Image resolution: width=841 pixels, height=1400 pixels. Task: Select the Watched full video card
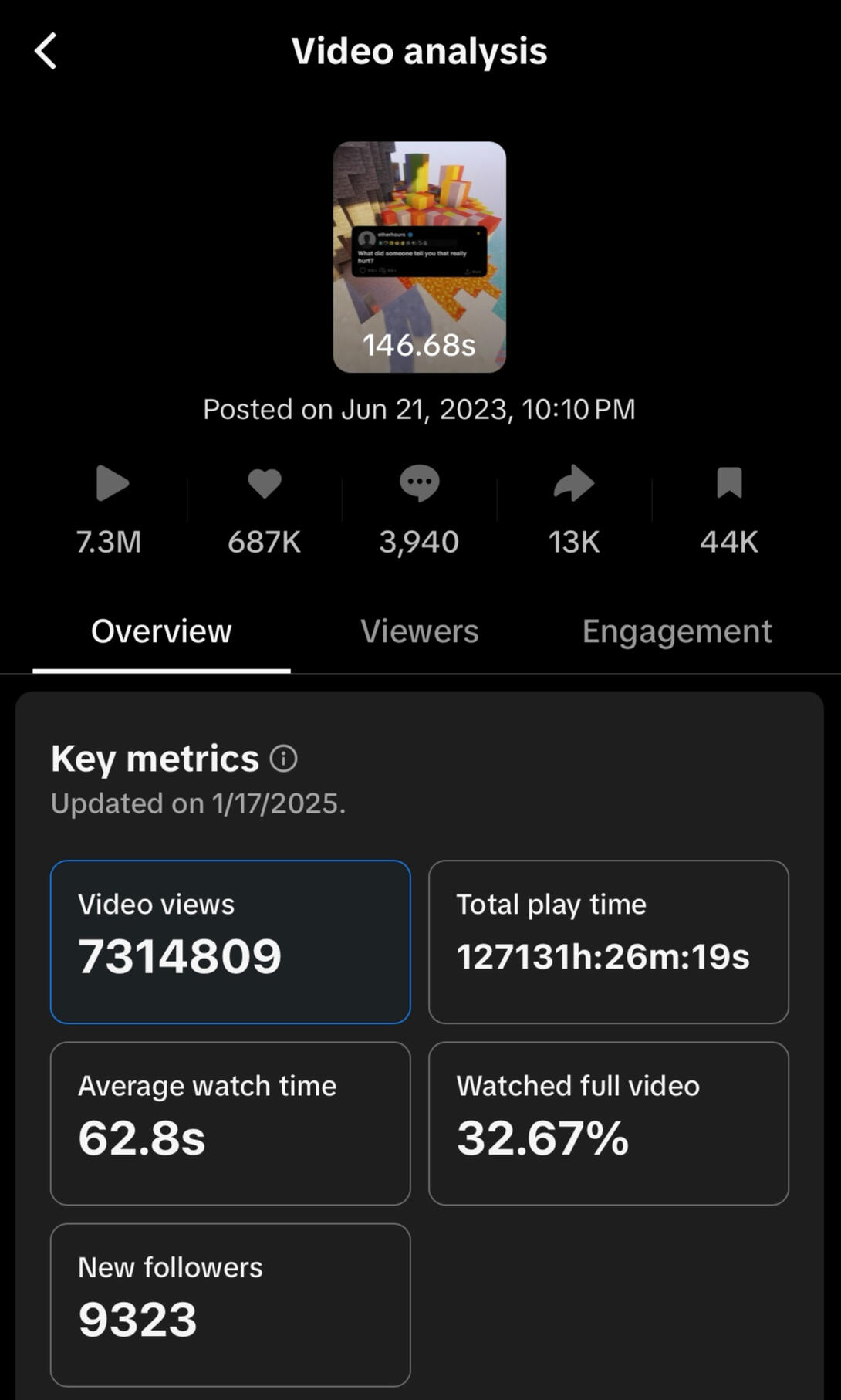pyautogui.click(x=608, y=1123)
